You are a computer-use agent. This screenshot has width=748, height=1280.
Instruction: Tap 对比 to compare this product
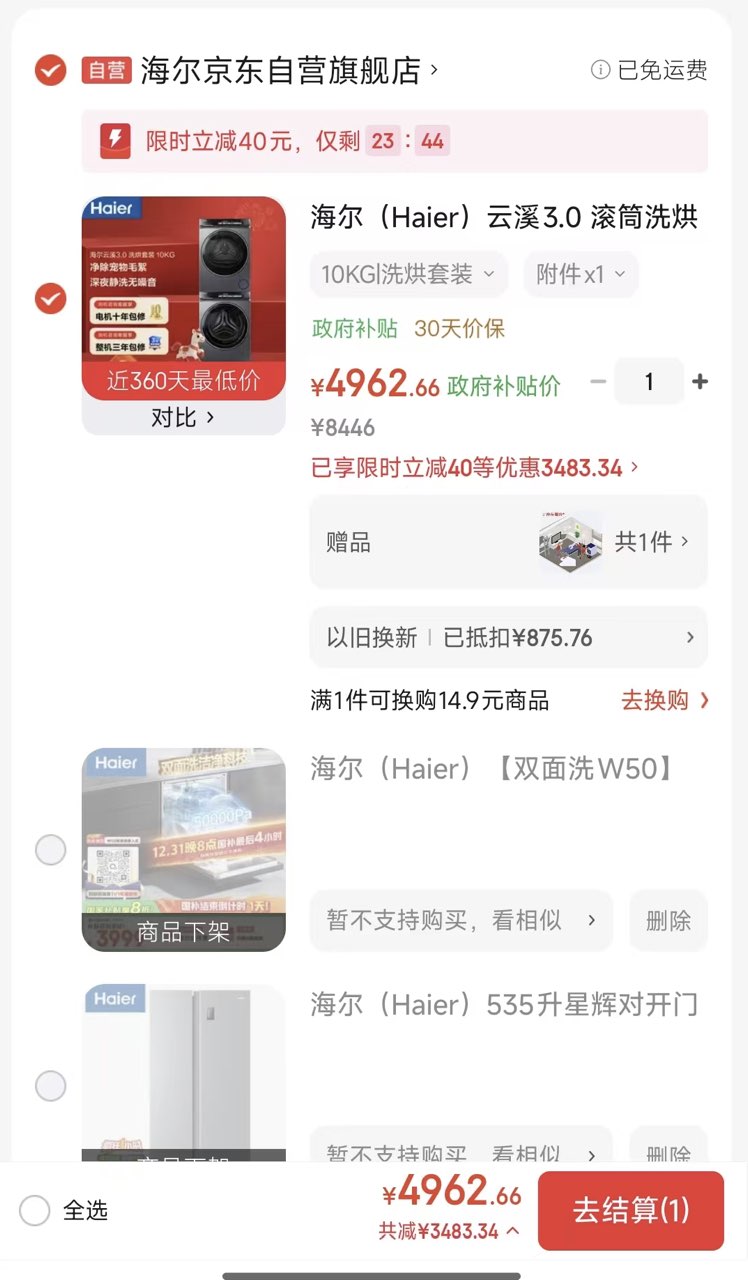[x=183, y=418]
